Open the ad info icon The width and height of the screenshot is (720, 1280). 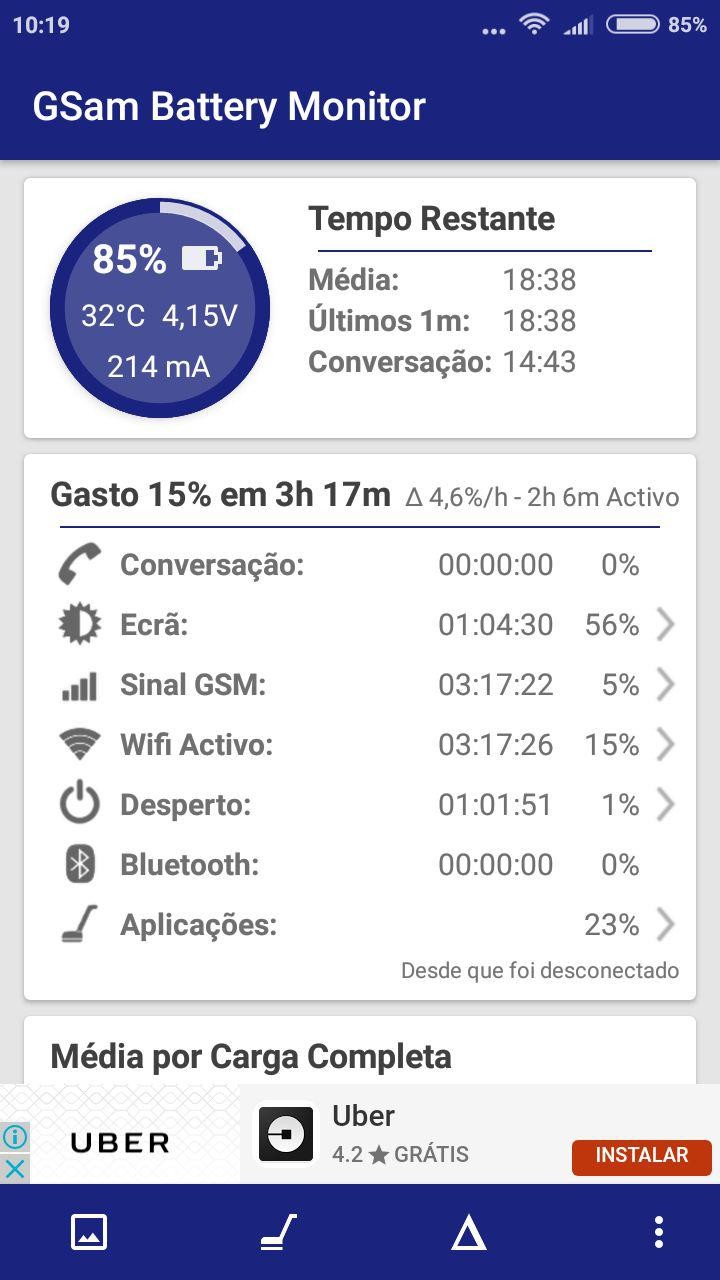[x=15, y=1137]
